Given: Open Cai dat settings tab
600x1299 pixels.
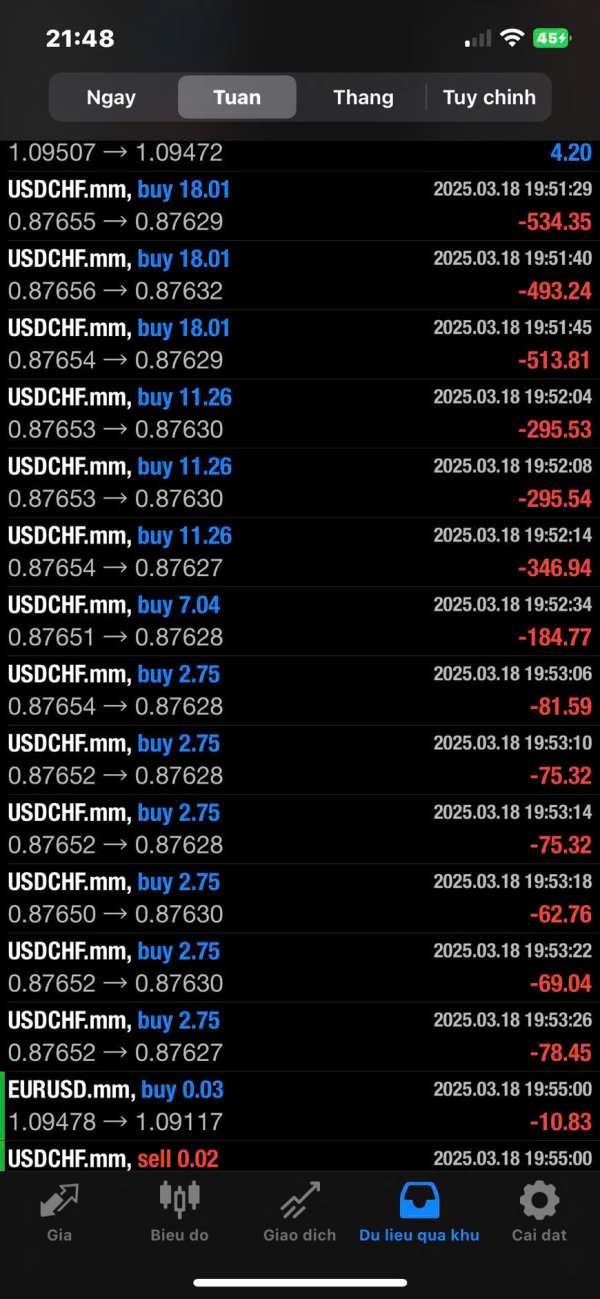Looking at the screenshot, I should 539,1210.
